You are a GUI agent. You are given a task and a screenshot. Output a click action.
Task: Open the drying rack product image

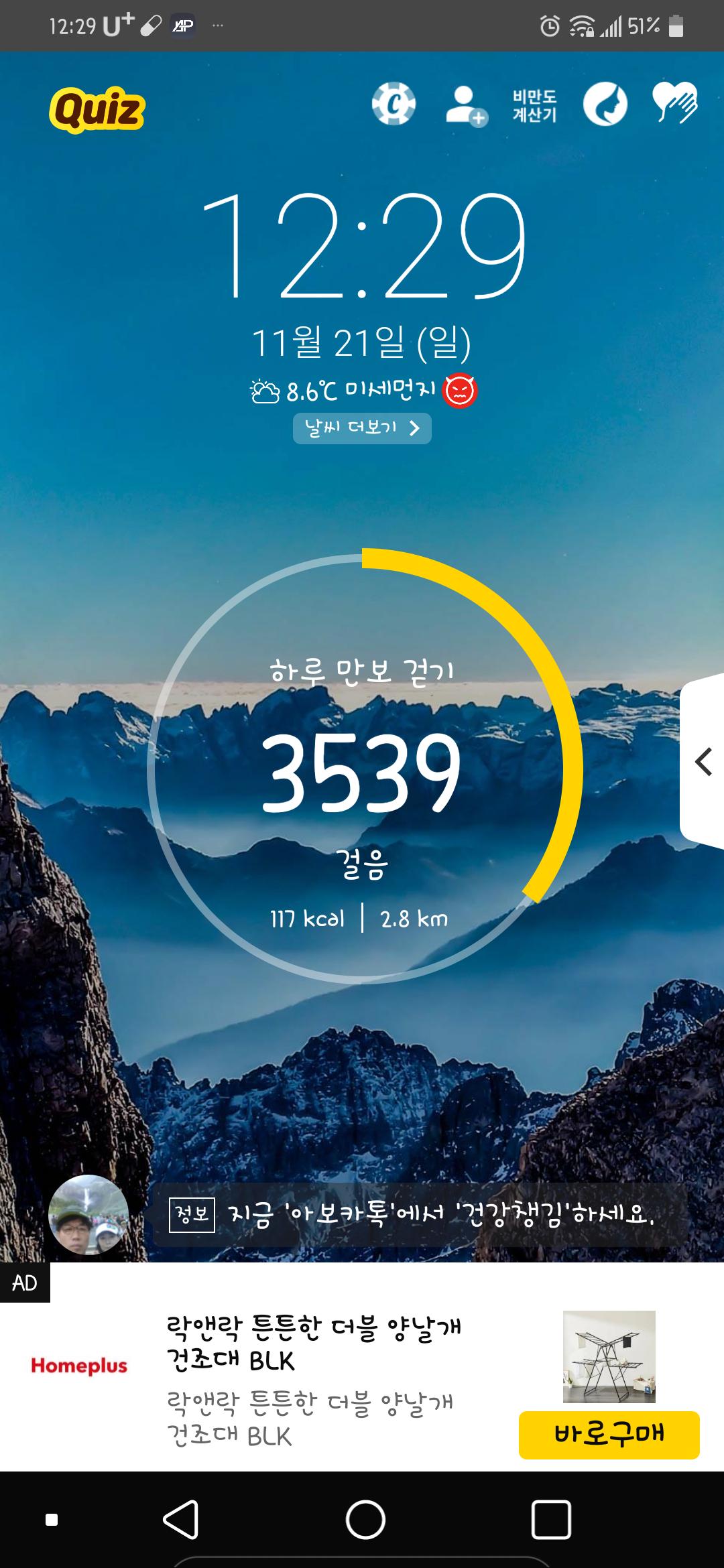pyautogui.click(x=609, y=1356)
